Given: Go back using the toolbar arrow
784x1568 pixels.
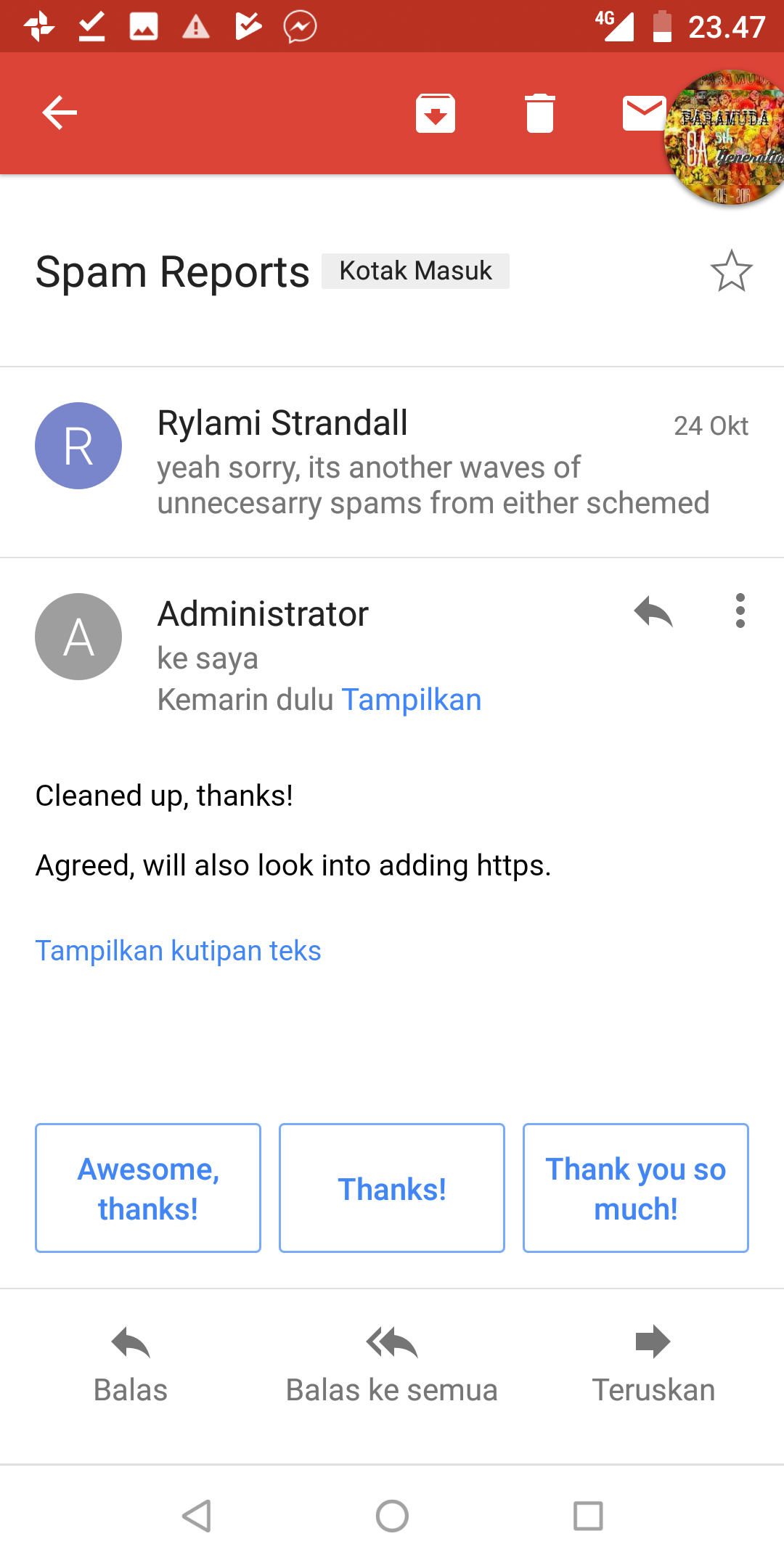Looking at the screenshot, I should point(60,113).
